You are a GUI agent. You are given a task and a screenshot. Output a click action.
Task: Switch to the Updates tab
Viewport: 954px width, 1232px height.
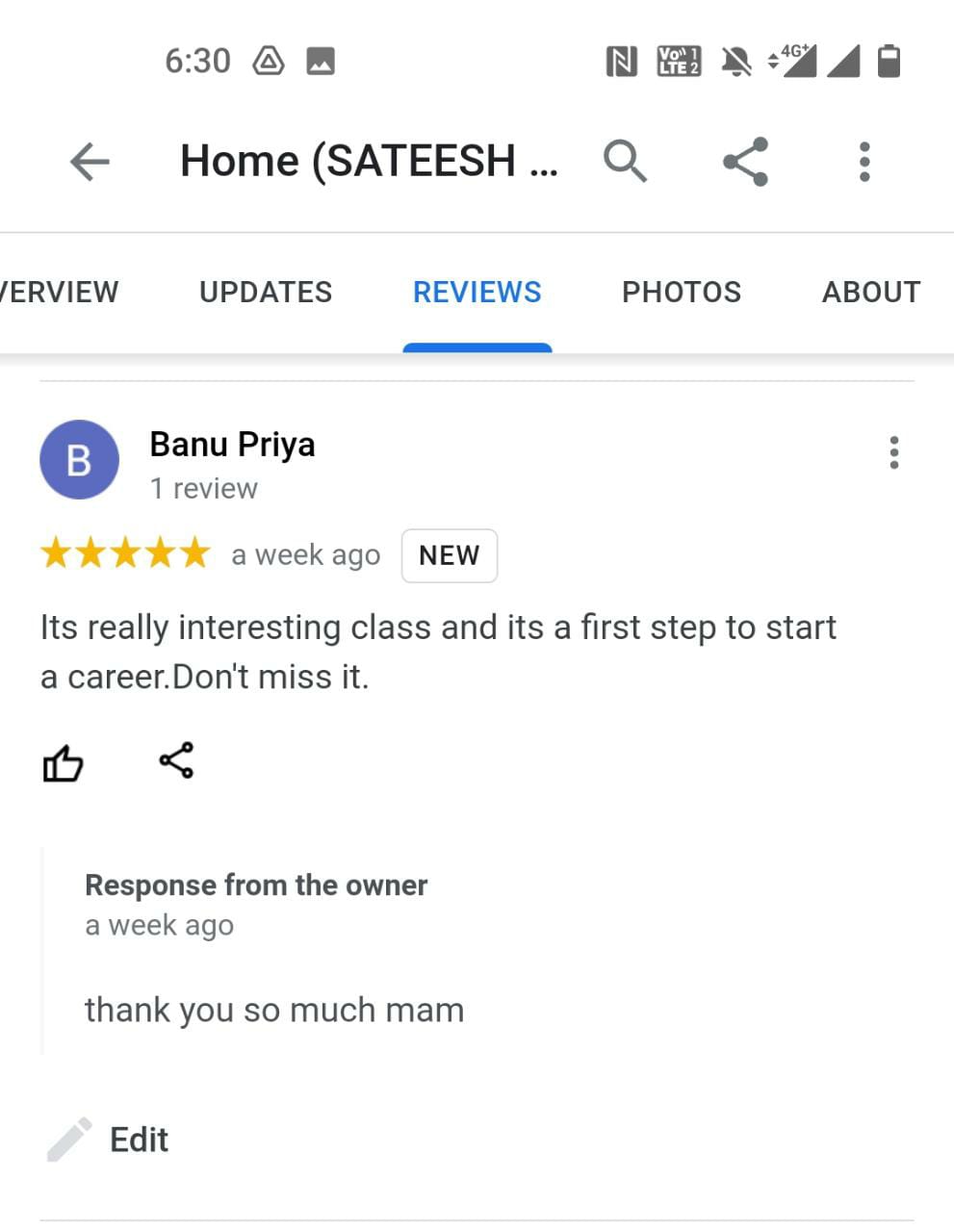tap(266, 292)
